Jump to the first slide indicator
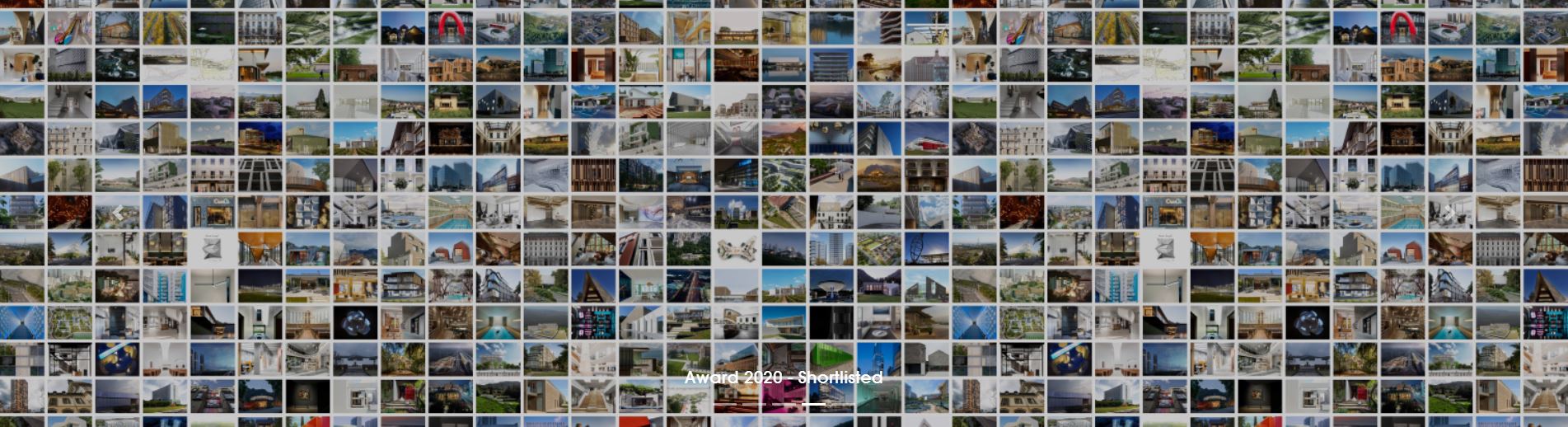 pyautogui.click(x=725, y=404)
